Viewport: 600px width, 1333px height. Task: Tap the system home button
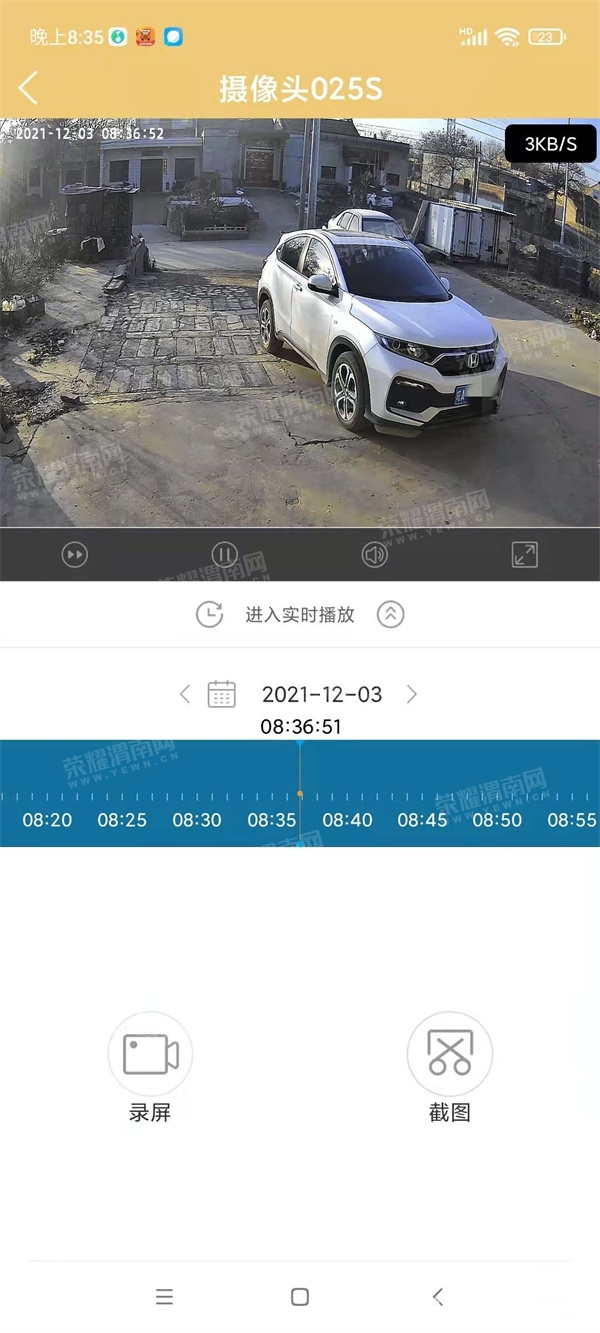coord(300,1297)
